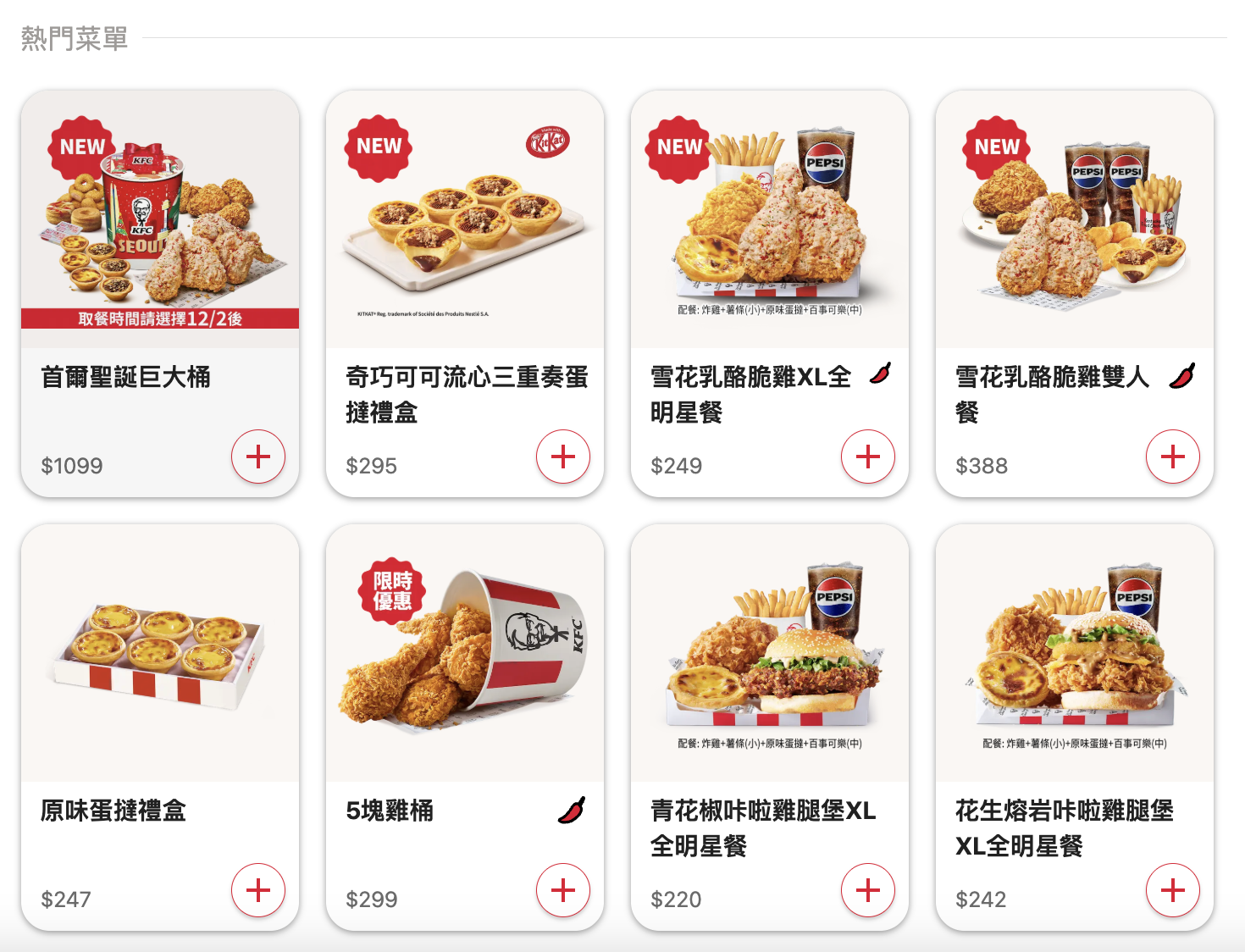Image resolution: width=1245 pixels, height=952 pixels.
Task: Add 5塊雞桶 to the cart
Action: tap(563, 890)
